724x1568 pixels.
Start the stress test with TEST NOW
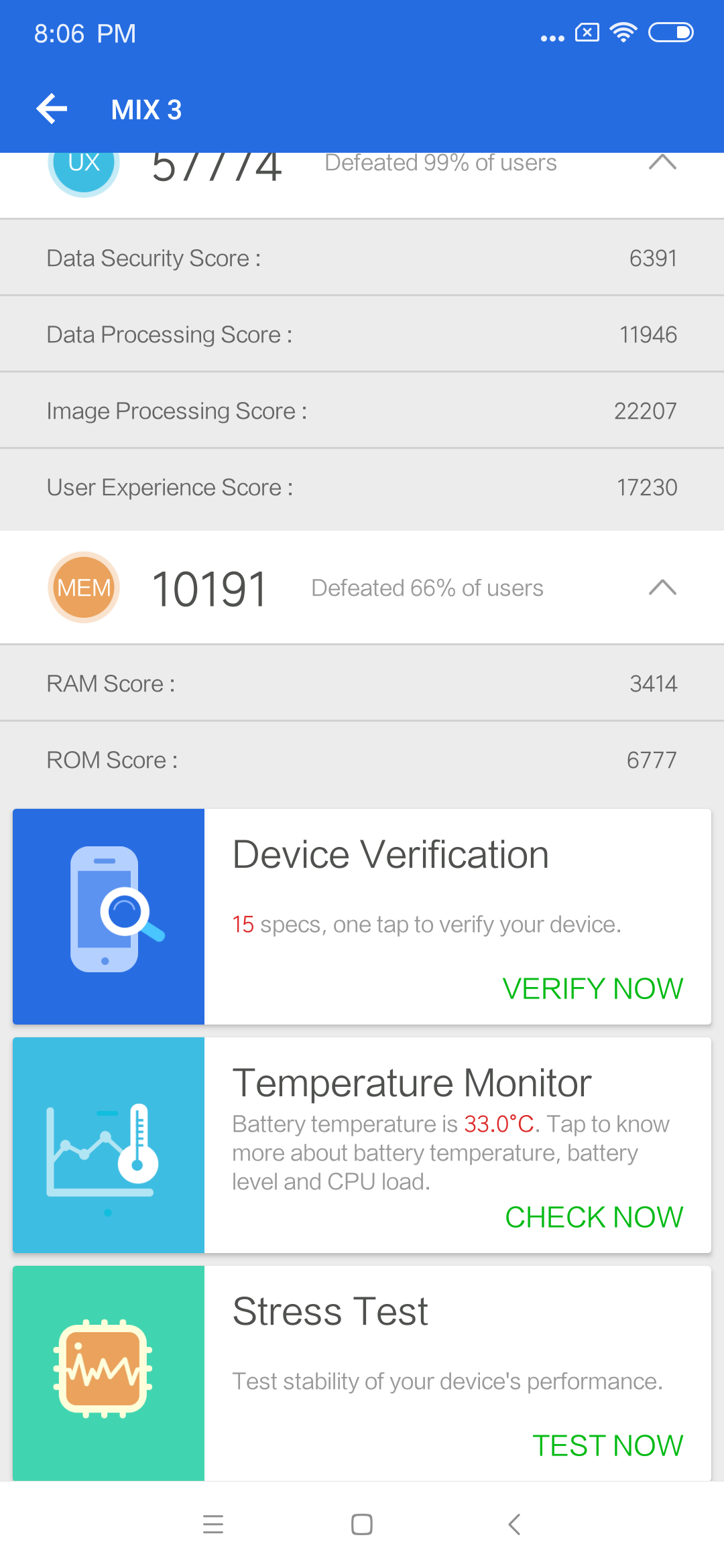click(x=607, y=1445)
